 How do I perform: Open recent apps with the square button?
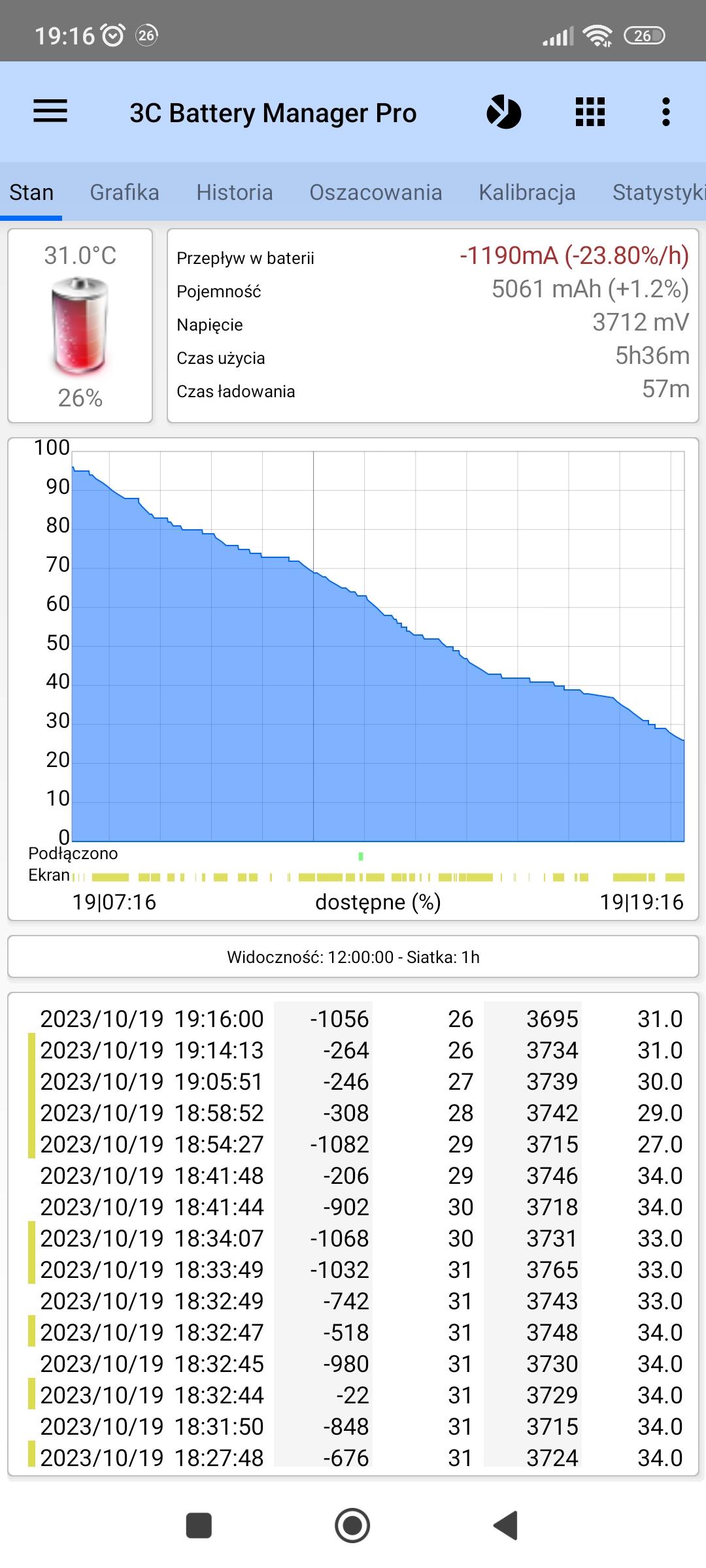pos(199,1526)
